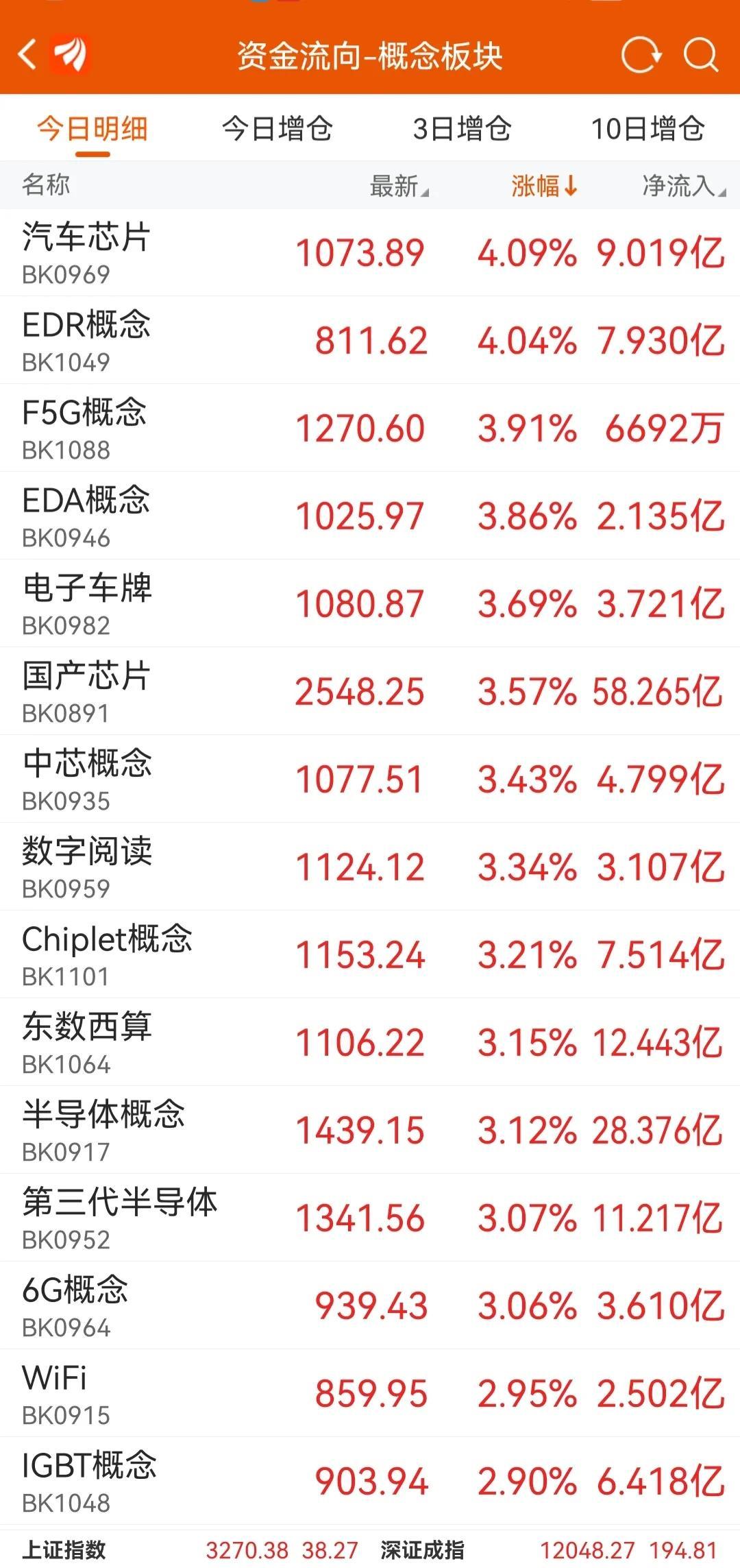This screenshot has width=740, height=1568.
Task: Open the IGBT概念 sector row
Action: [370, 1481]
